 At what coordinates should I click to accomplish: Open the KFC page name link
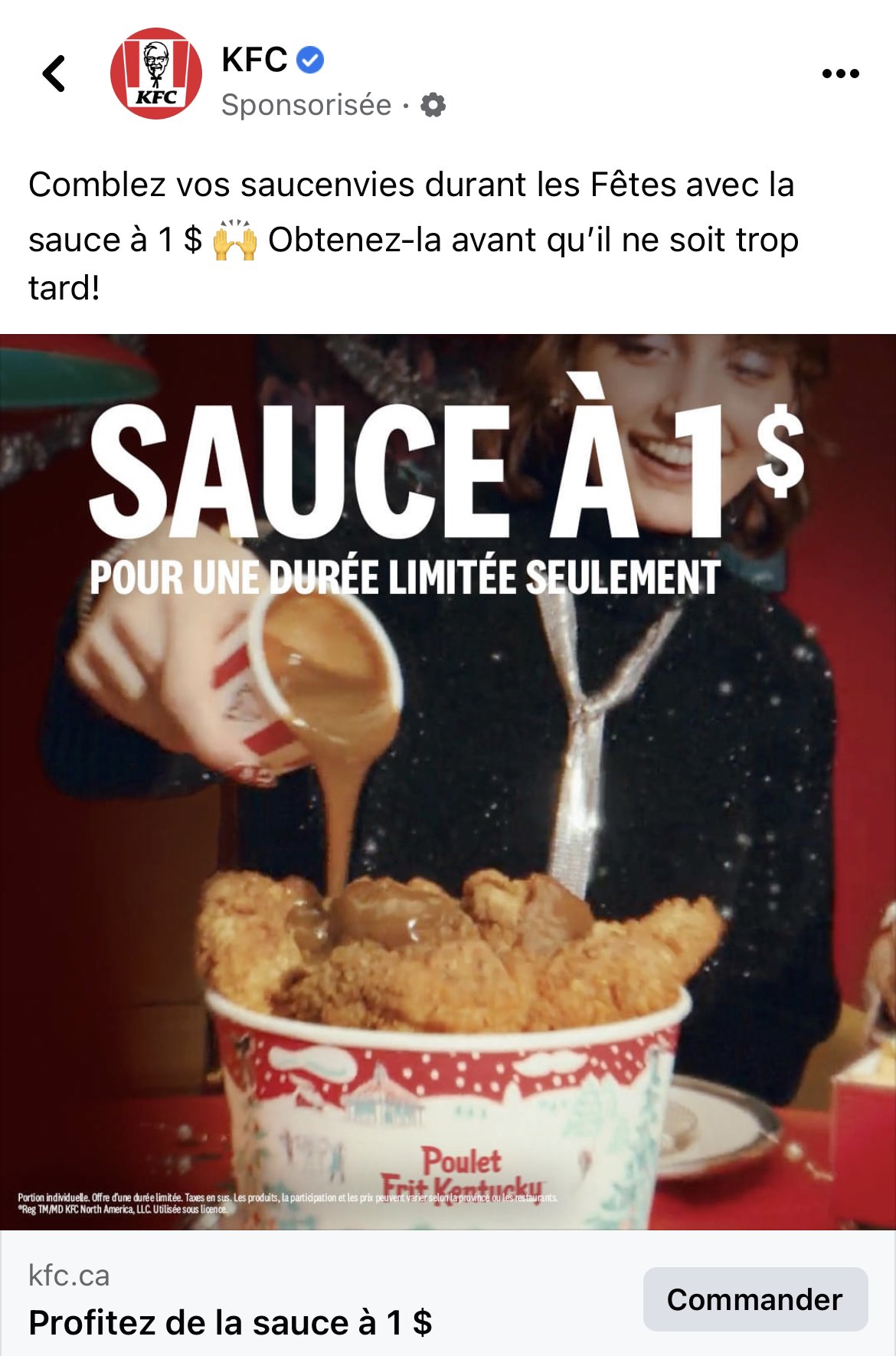[254, 60]
